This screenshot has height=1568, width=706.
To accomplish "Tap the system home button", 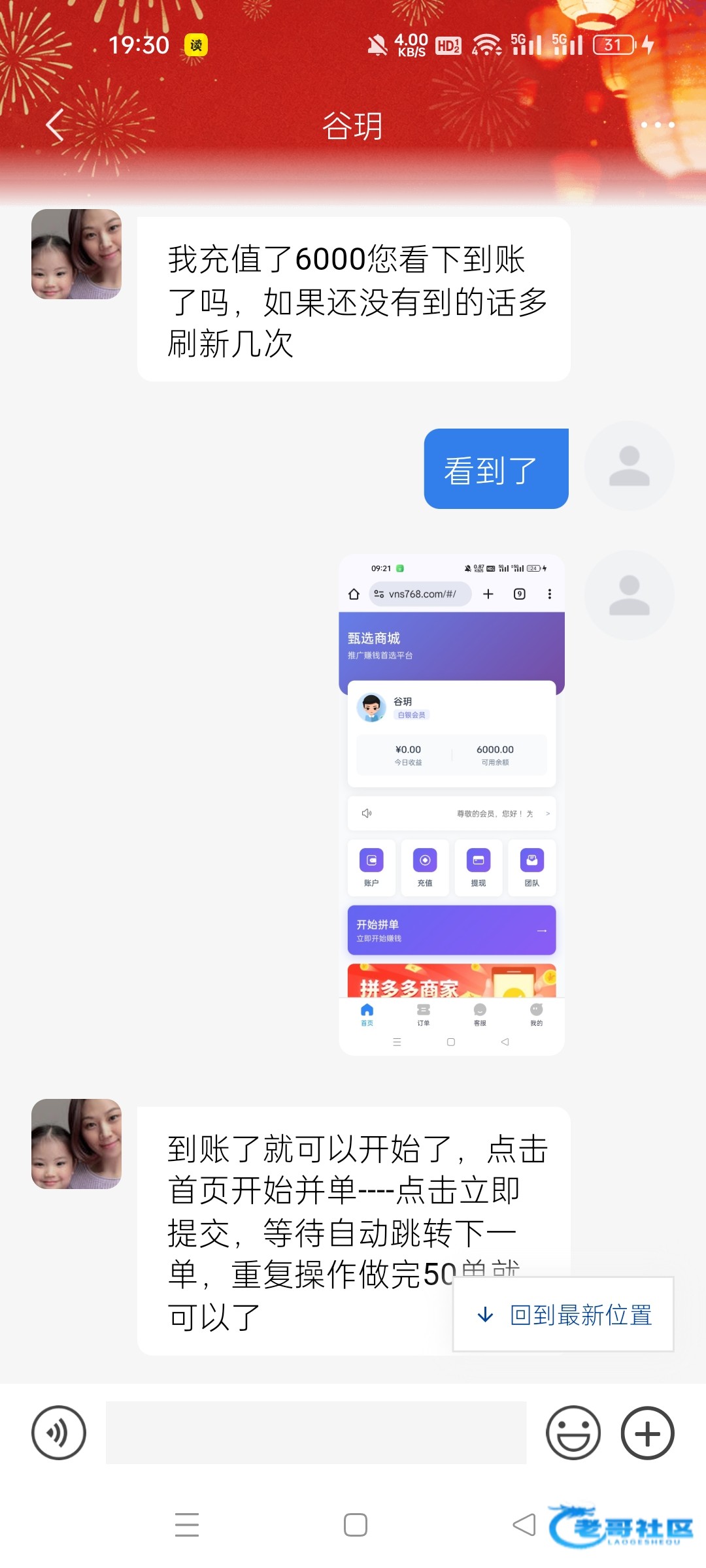I will (x=355, y=1525).
